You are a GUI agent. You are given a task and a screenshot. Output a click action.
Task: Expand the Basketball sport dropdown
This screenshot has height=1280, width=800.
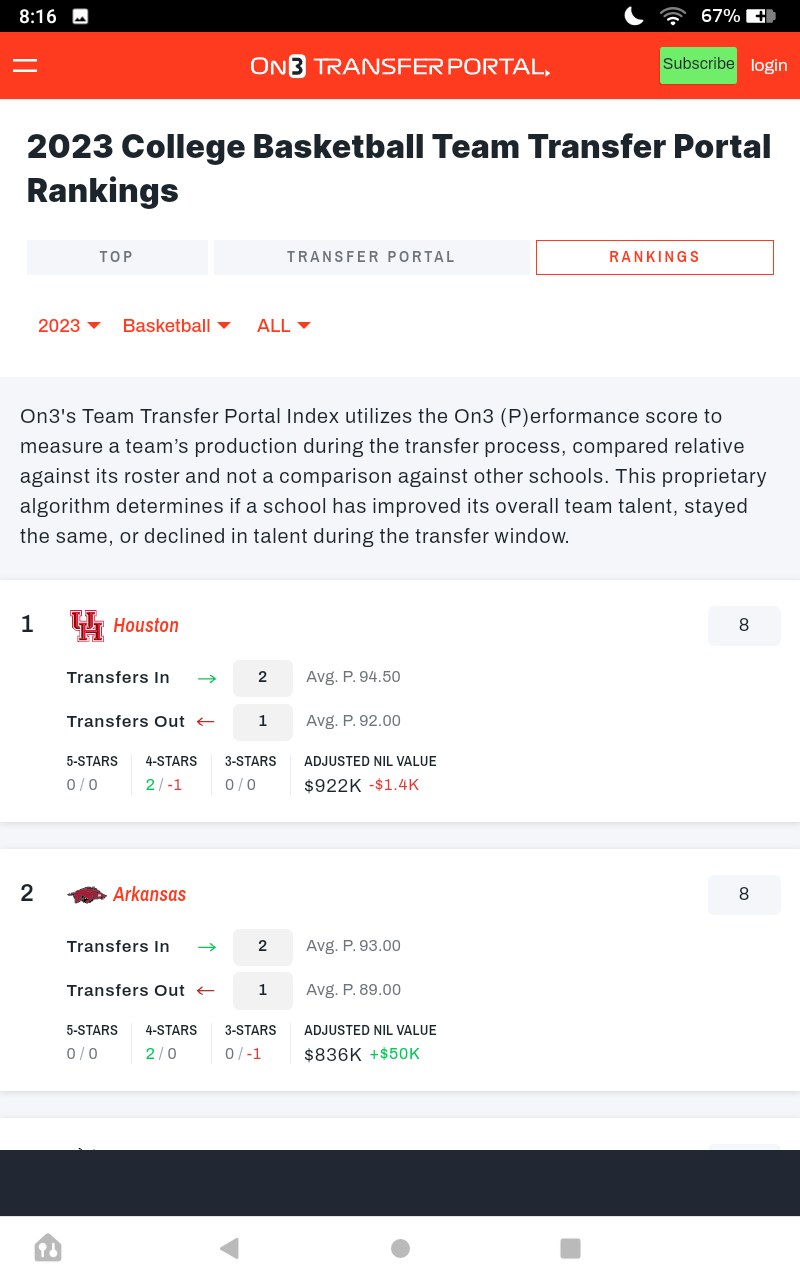[x=177, y=326]
